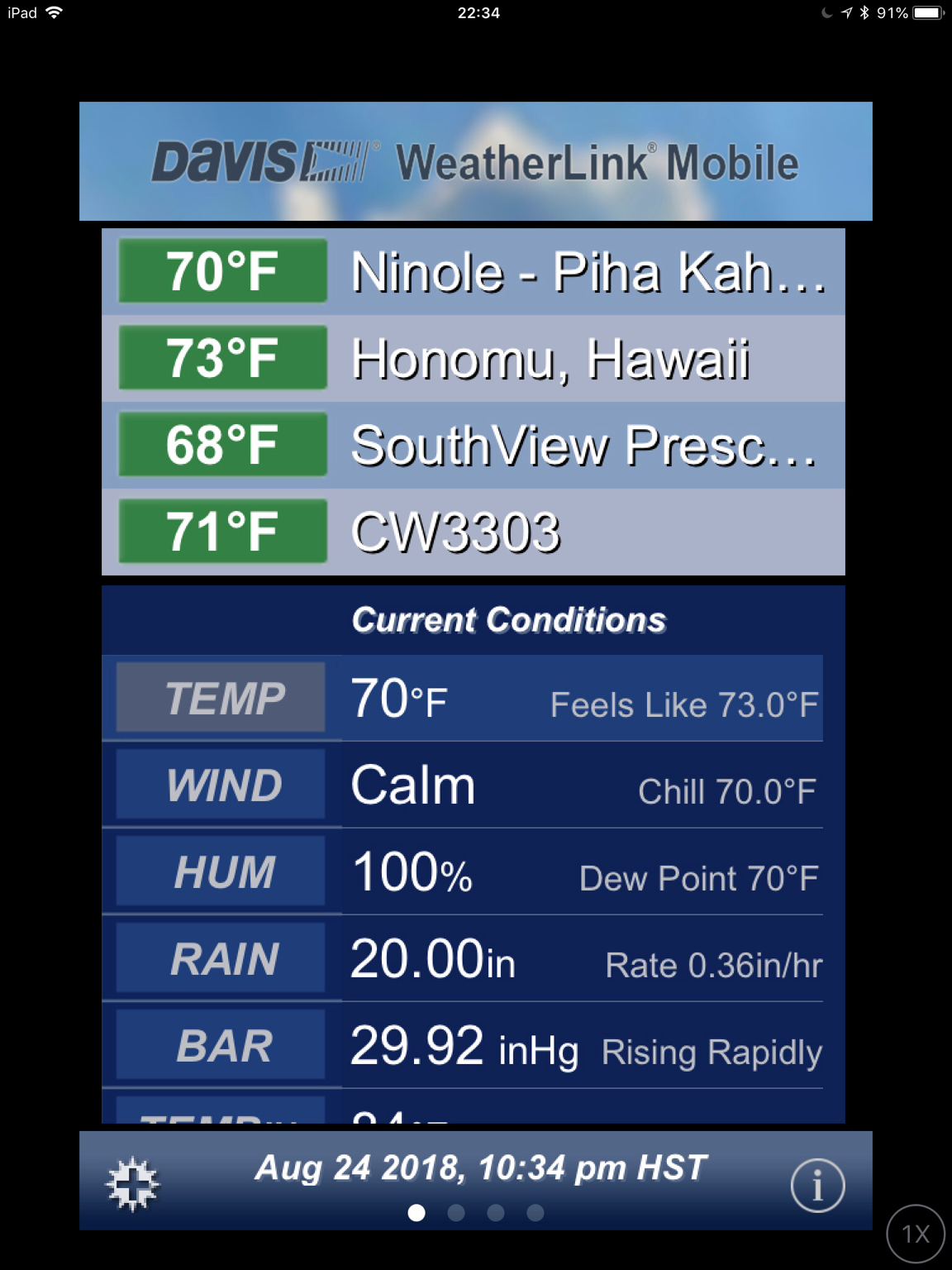
Task: Toggle the 1X zoom button
Action: coord(915,1234)
